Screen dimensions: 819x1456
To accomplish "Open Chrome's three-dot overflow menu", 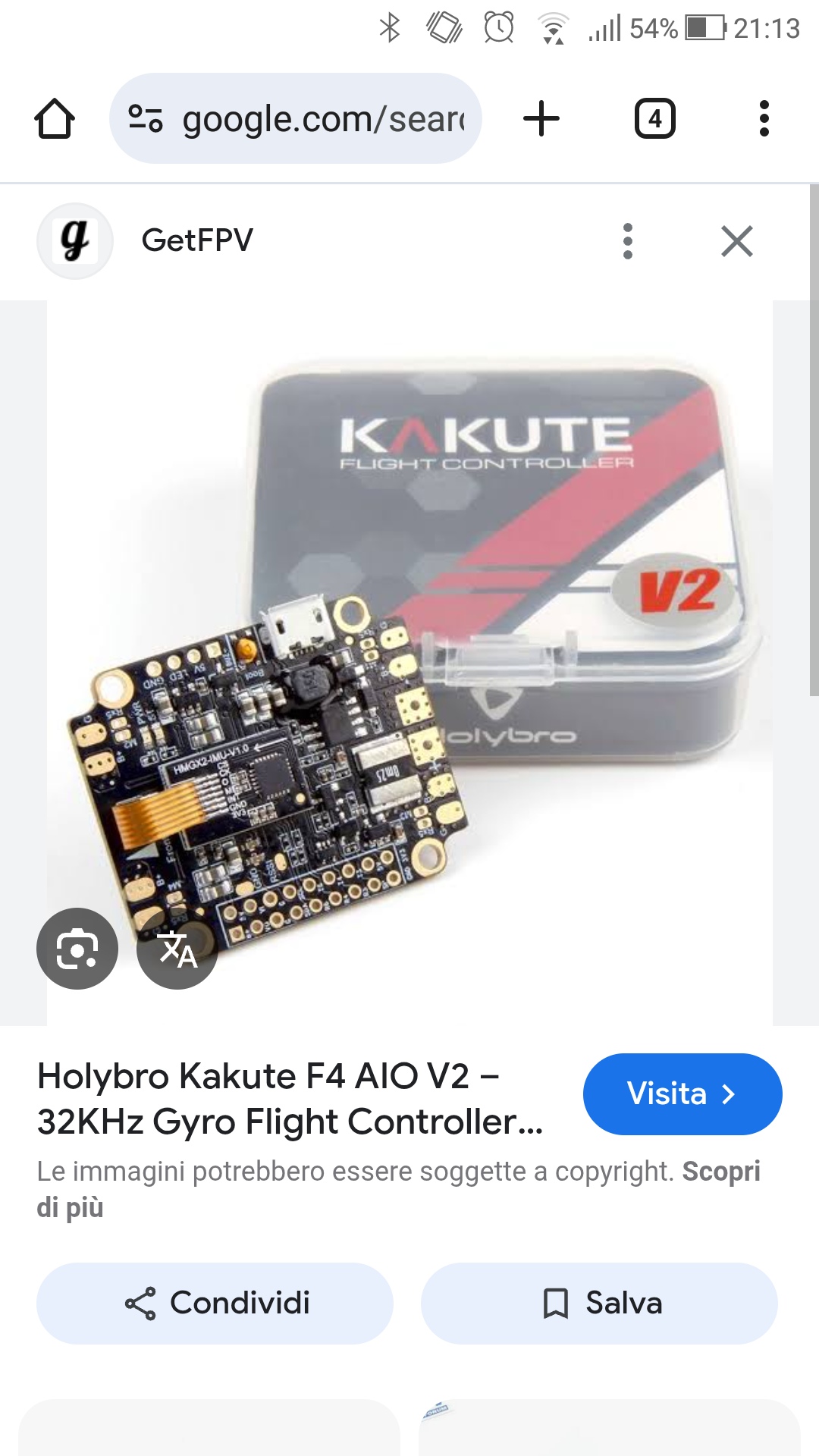I will coord(764,119).
